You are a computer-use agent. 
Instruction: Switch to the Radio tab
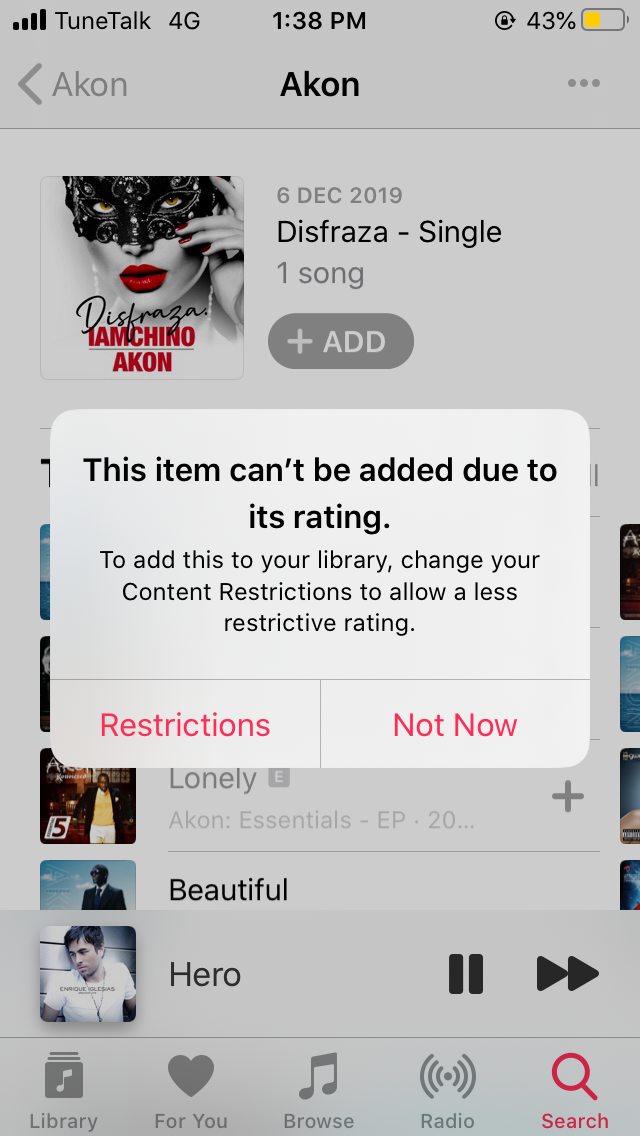pyautogui.click(x=447, y=1090)
